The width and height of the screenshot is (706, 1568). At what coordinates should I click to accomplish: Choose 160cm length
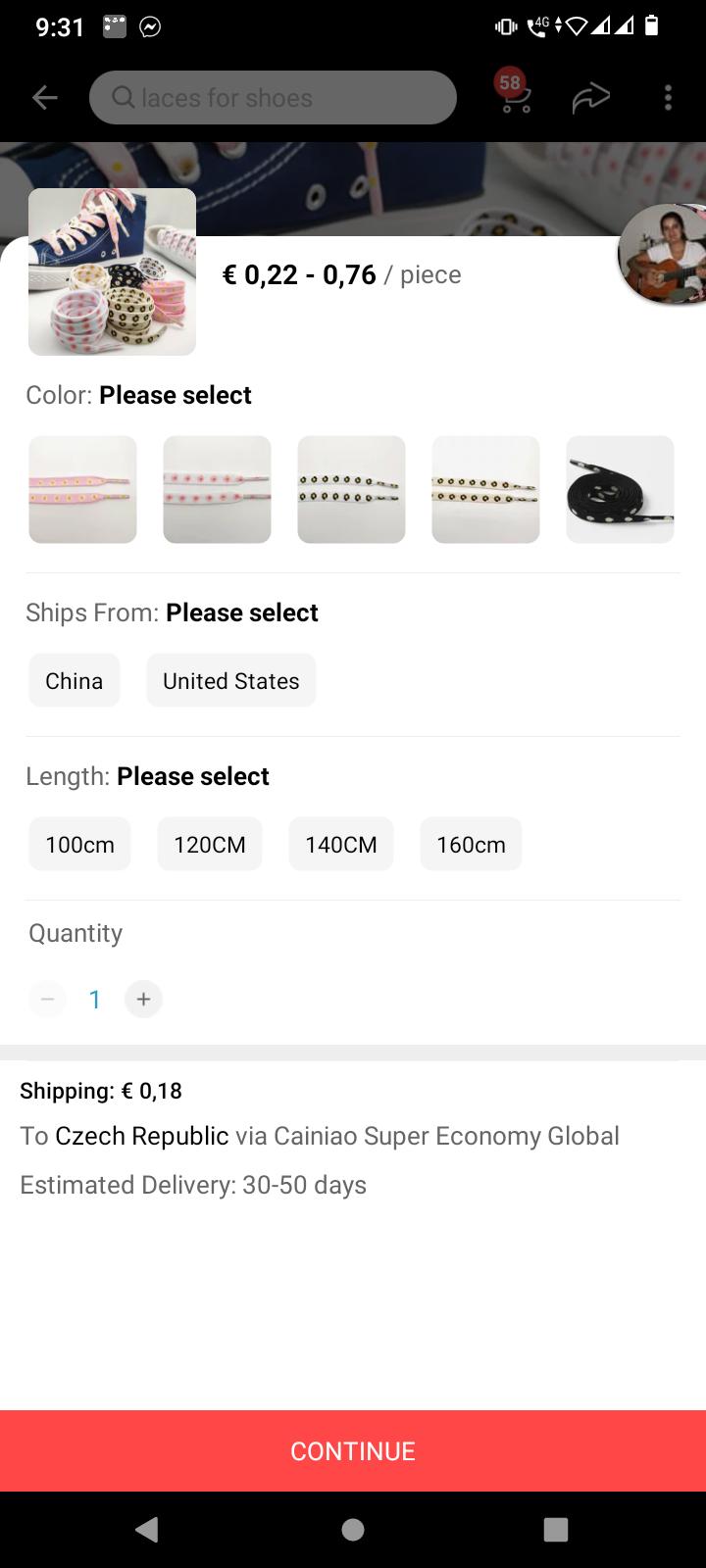[x=471, y=845]
